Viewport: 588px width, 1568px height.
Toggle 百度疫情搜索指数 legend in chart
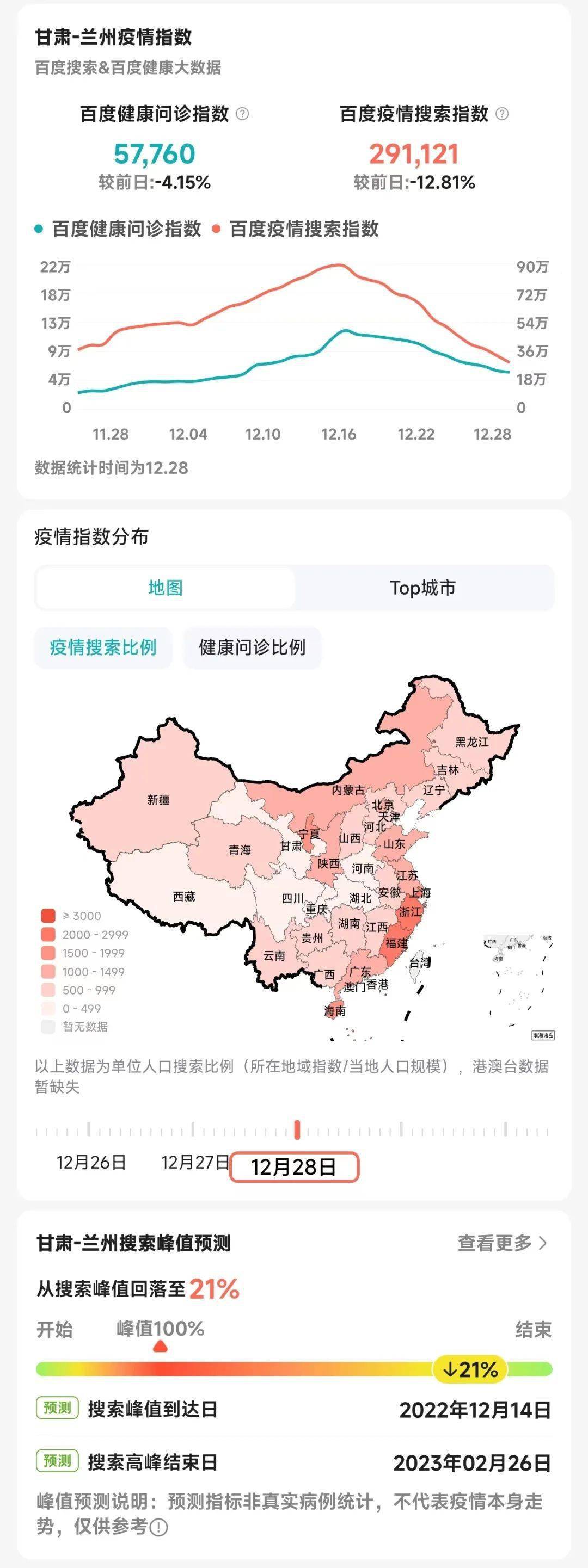(296, 229)
